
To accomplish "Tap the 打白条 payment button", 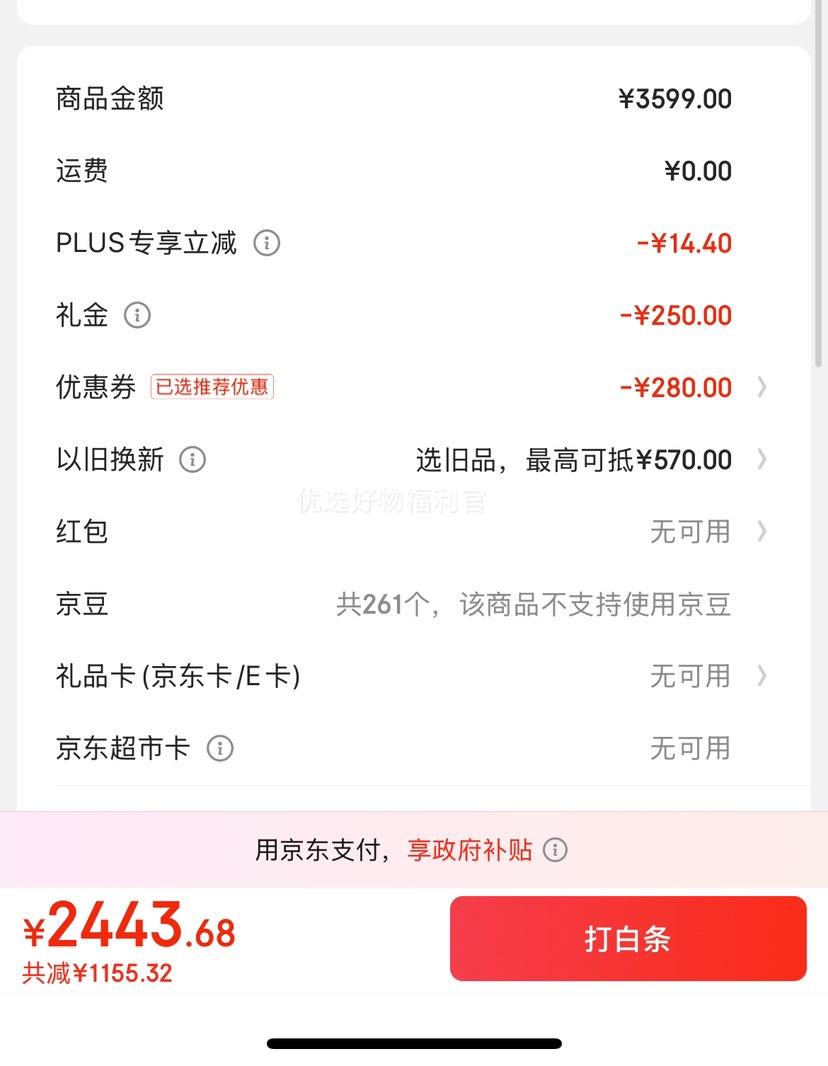I will coord(628,938).
